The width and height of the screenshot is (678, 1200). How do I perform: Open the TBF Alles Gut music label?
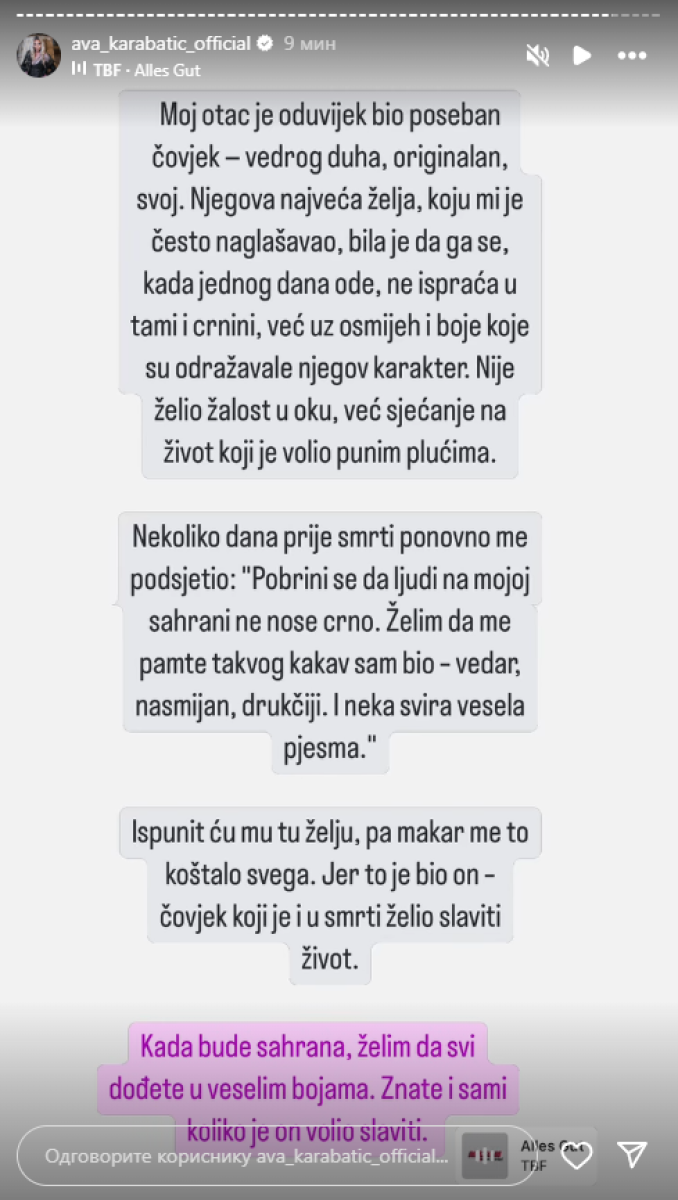point(142,70)
